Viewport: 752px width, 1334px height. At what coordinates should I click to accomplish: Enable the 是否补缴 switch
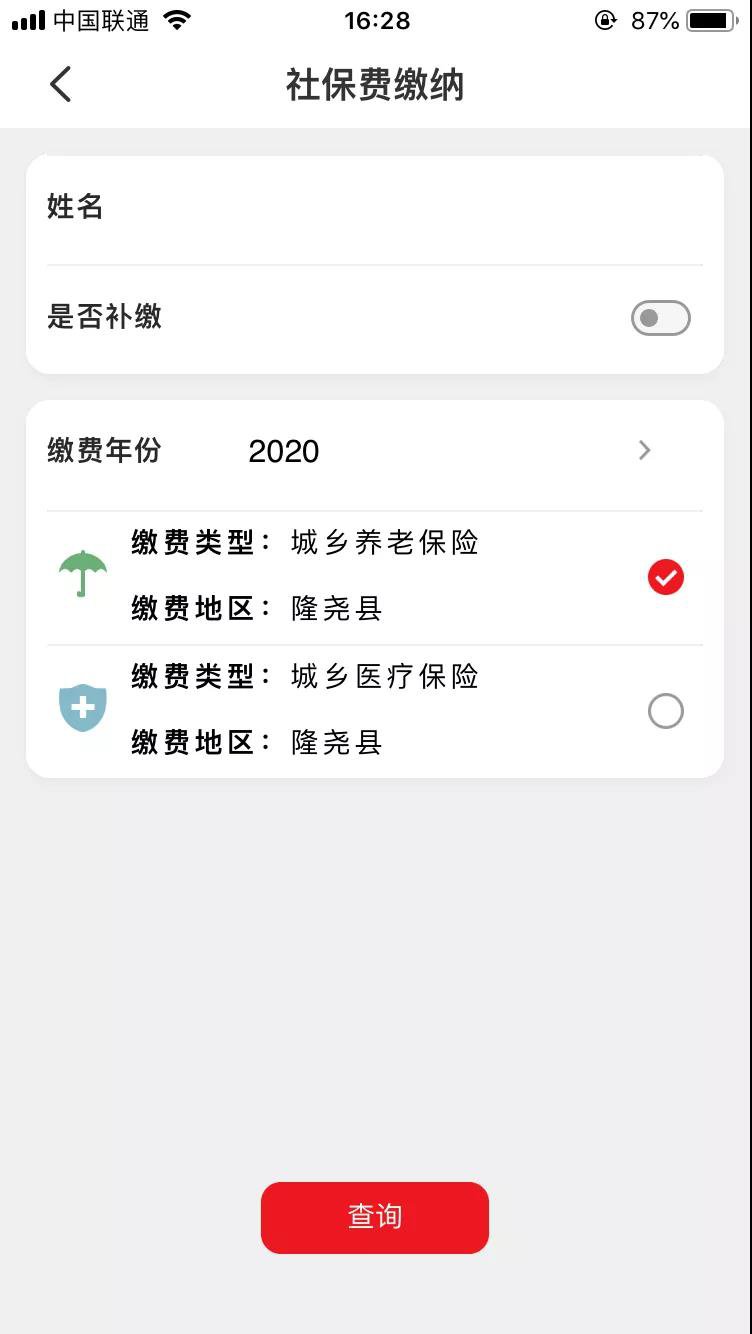point(660,318)
